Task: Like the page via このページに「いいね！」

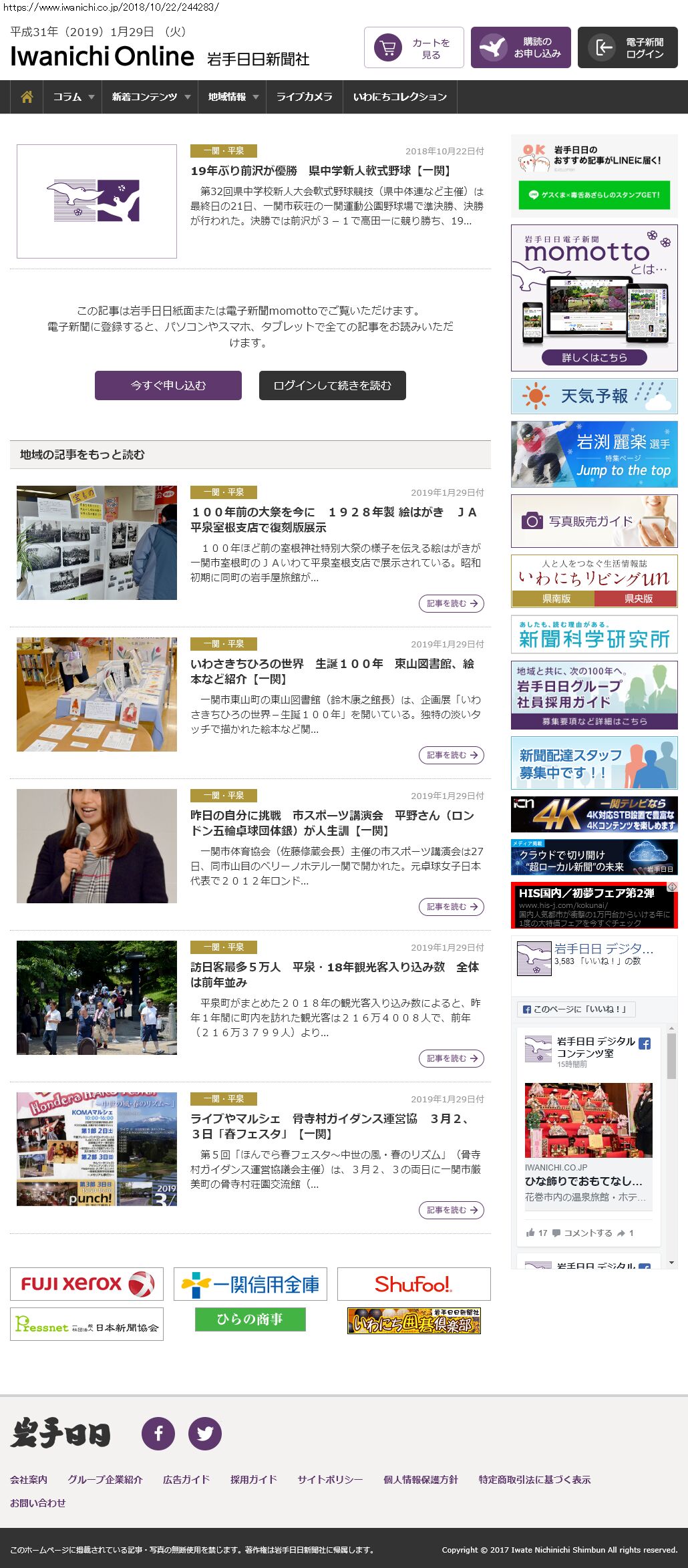Action: (576, 1009)
